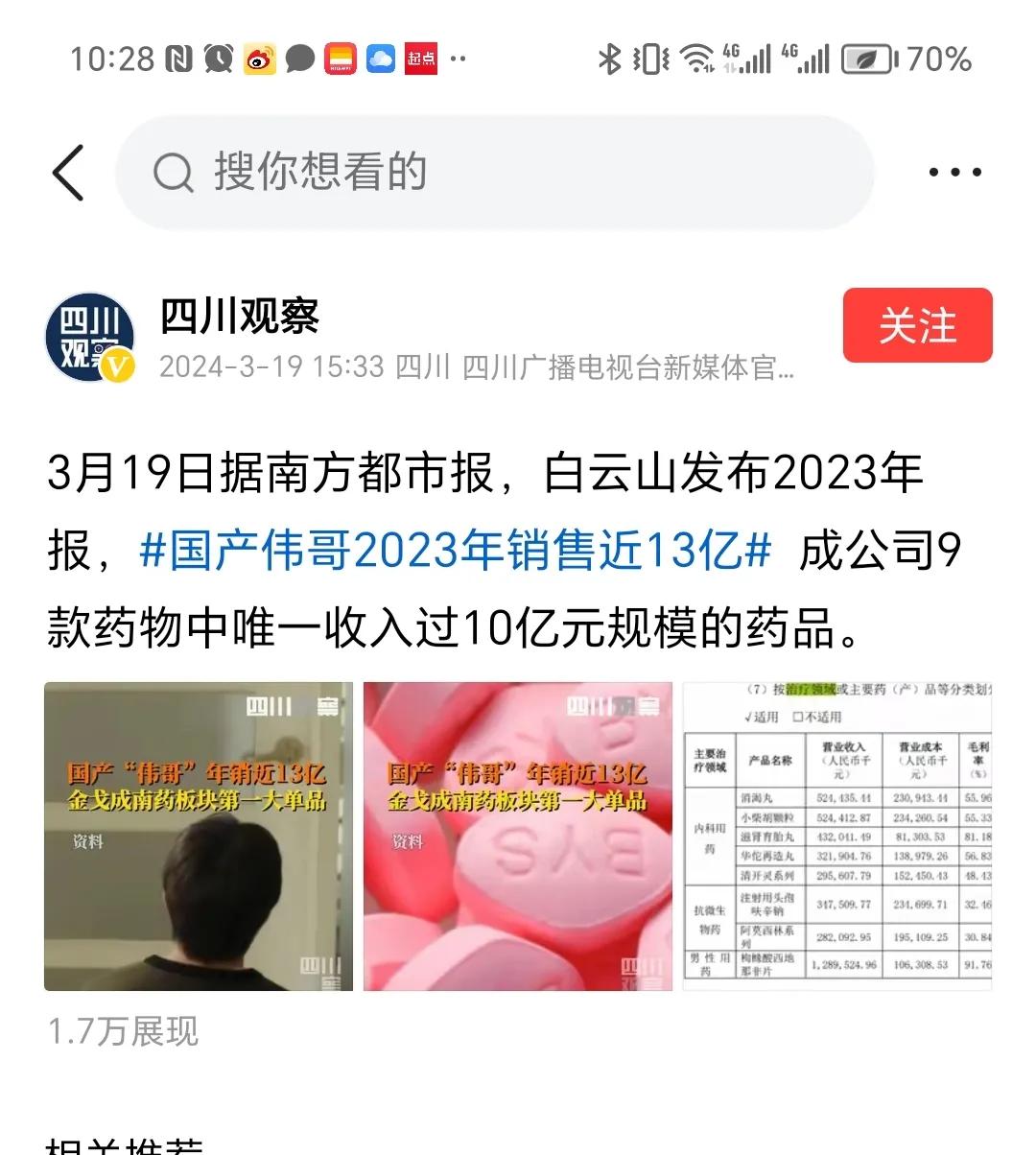The image size is (1036, 1155).
Task: Open the 四川观察 account name
Action: pos(240,317)
